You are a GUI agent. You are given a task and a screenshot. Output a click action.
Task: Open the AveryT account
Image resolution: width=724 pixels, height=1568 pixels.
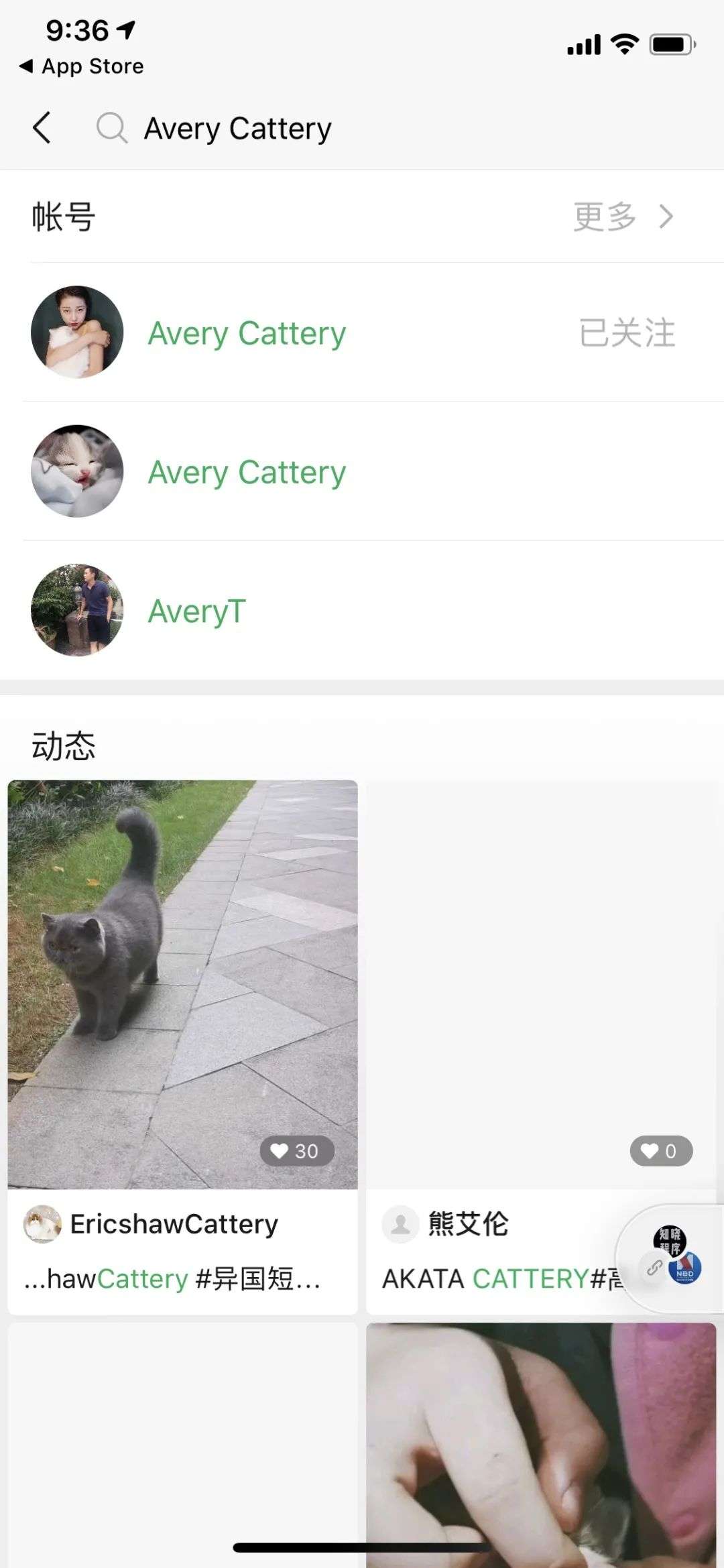tap(197, 611)
